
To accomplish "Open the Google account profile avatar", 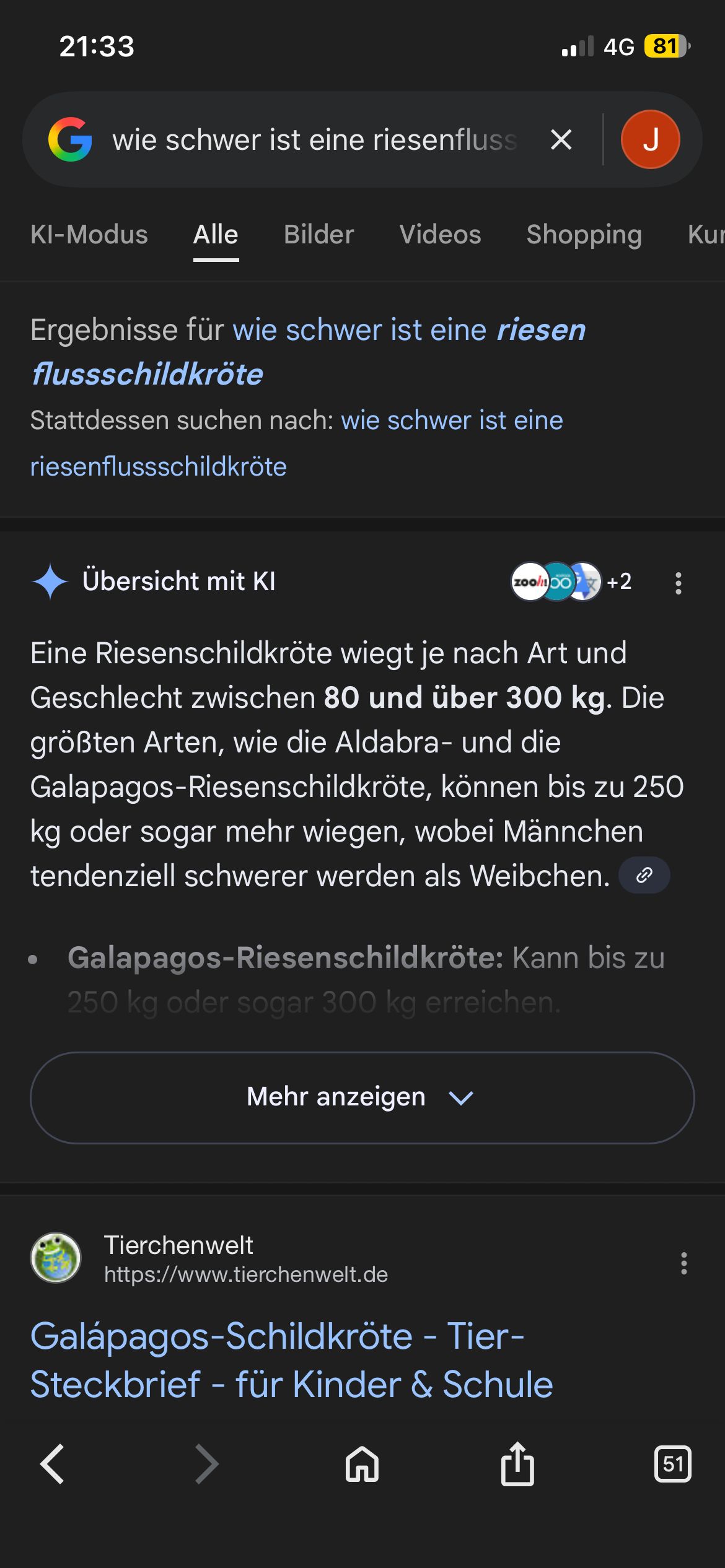I will click(x=650, y=140).
